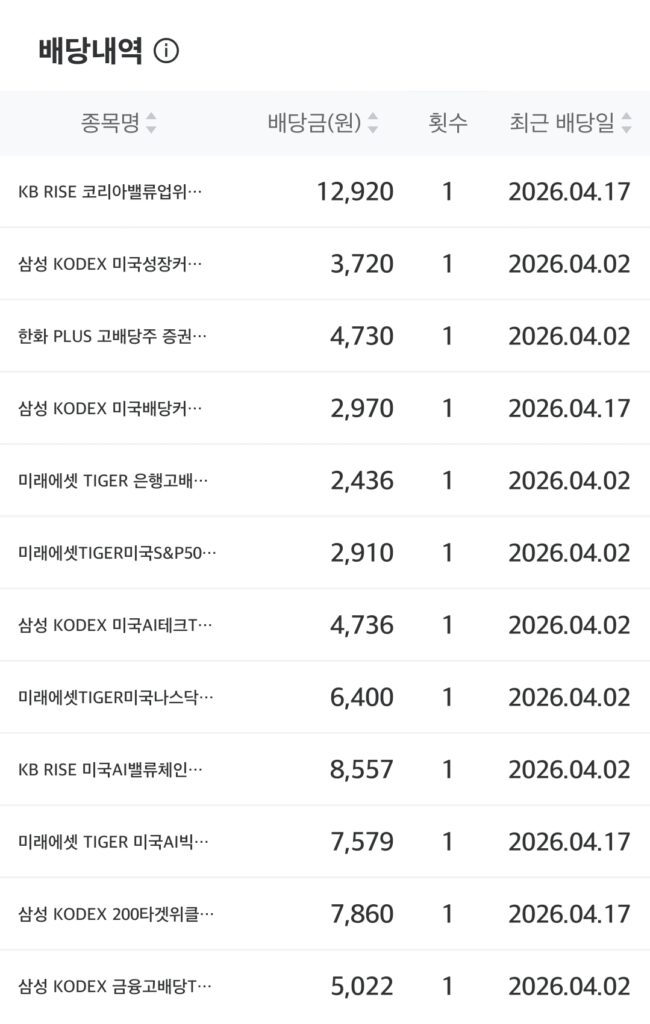Image resolution: width=650 pixels, height=1024 pixels.
Task: Sort the list by 배당금(원)
Action: click(323, 123)
